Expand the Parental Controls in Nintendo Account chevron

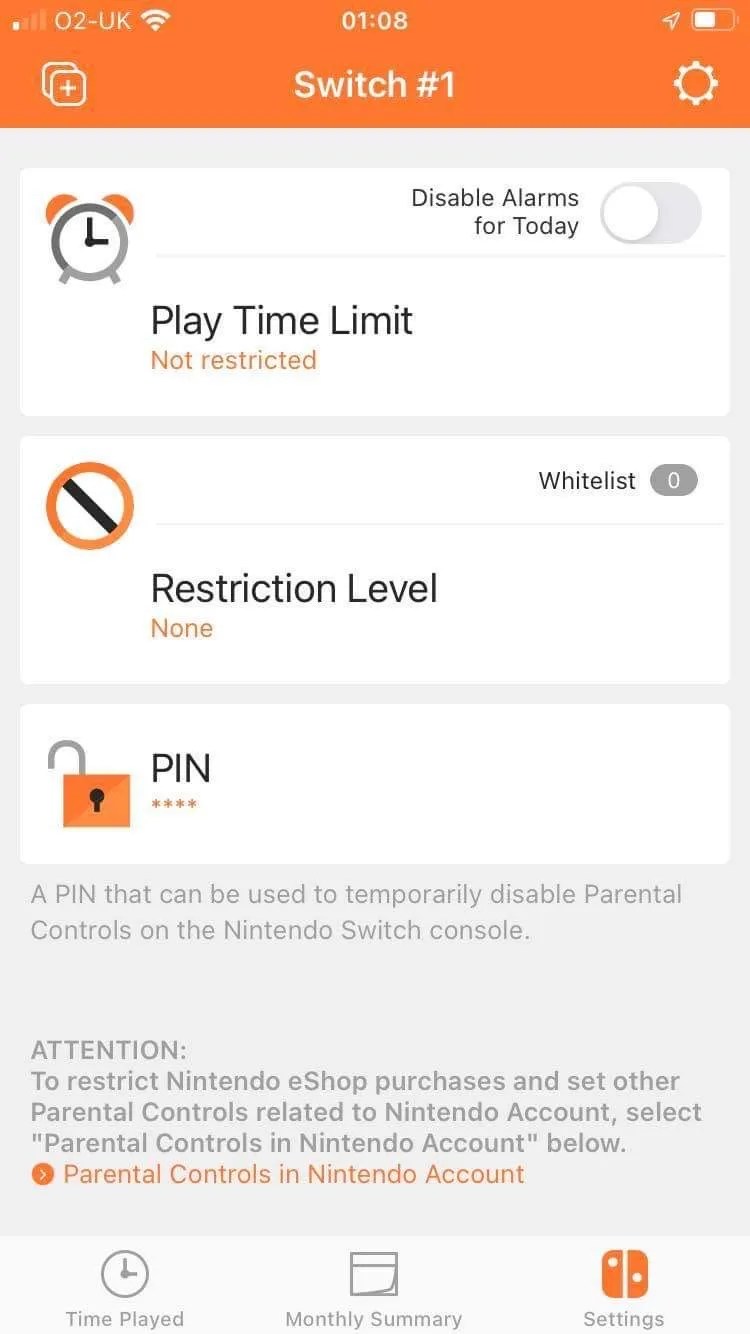click(41, 1174)
